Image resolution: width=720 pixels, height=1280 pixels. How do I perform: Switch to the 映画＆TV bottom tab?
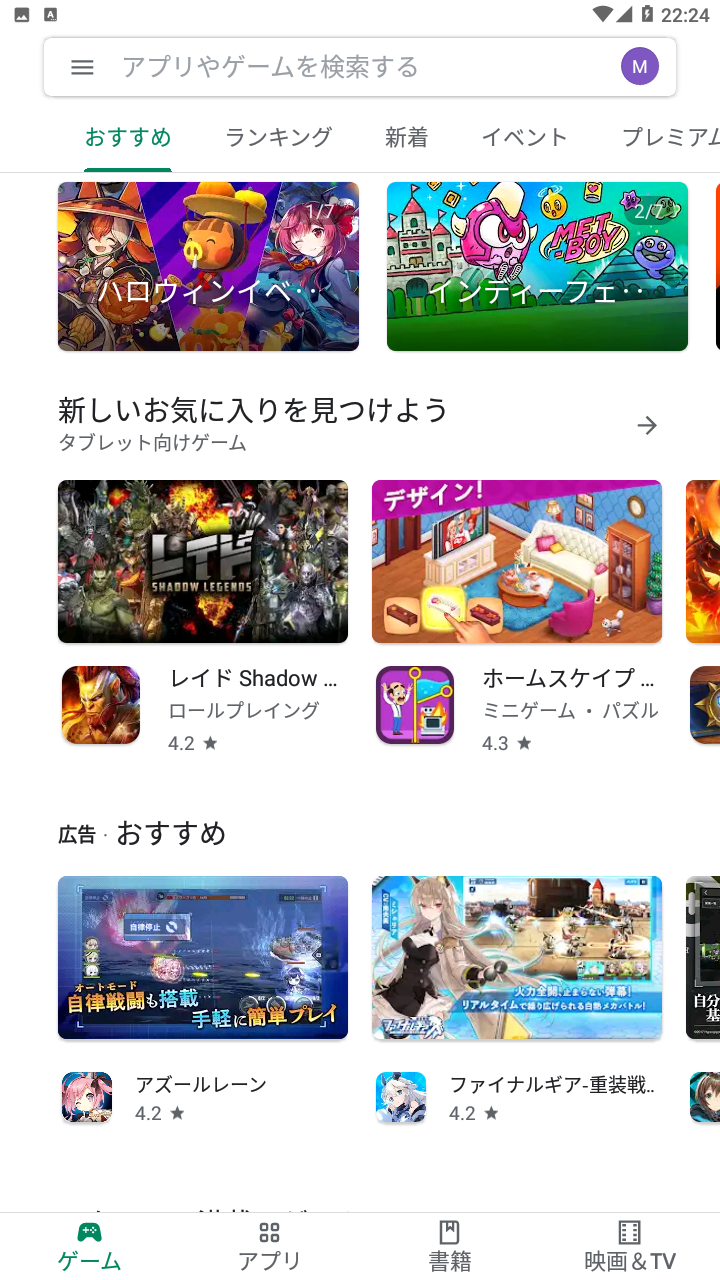tap(629, 1246)
